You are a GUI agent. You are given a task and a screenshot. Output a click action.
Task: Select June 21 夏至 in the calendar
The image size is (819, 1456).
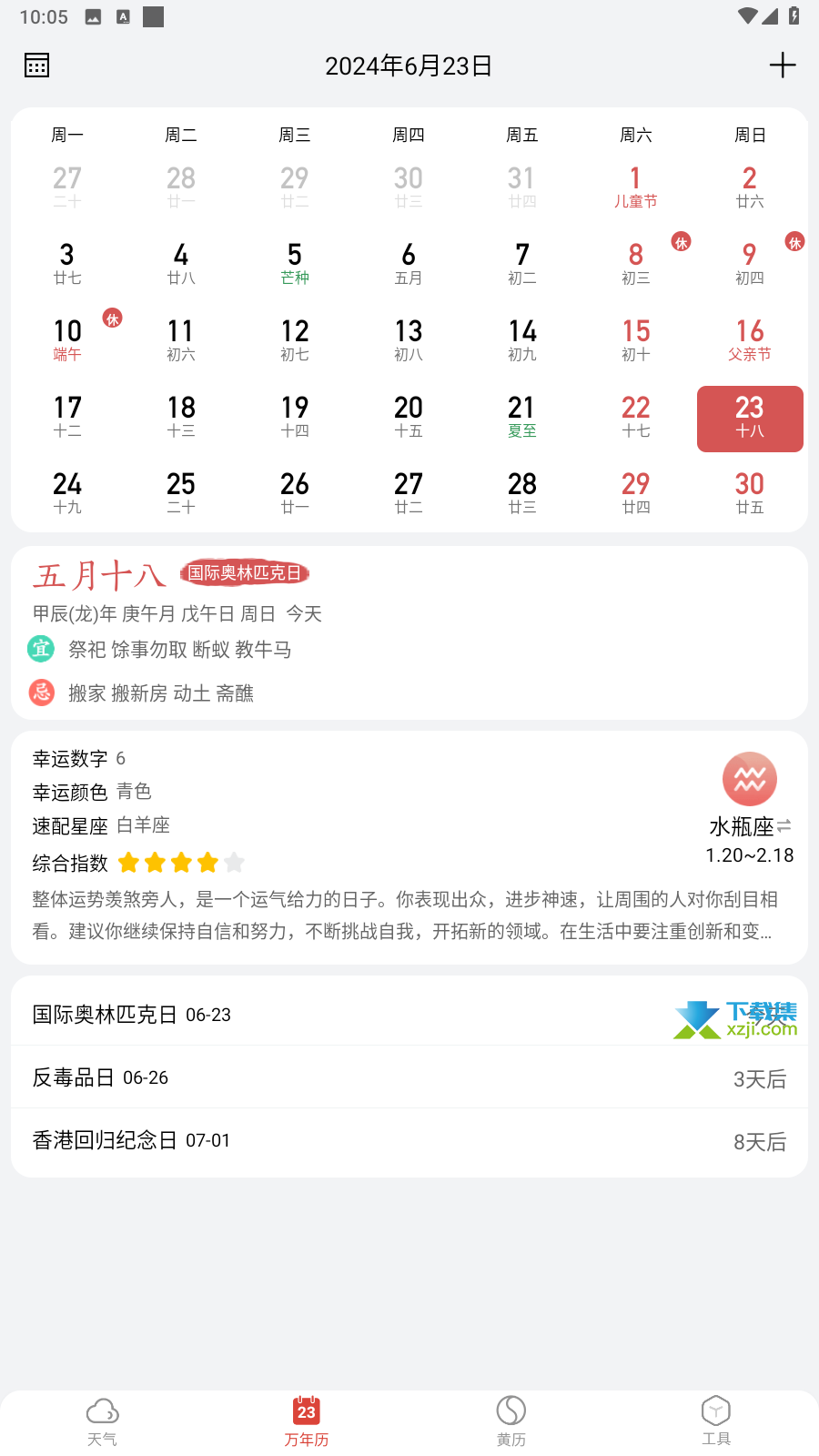(x=522, y=416)
